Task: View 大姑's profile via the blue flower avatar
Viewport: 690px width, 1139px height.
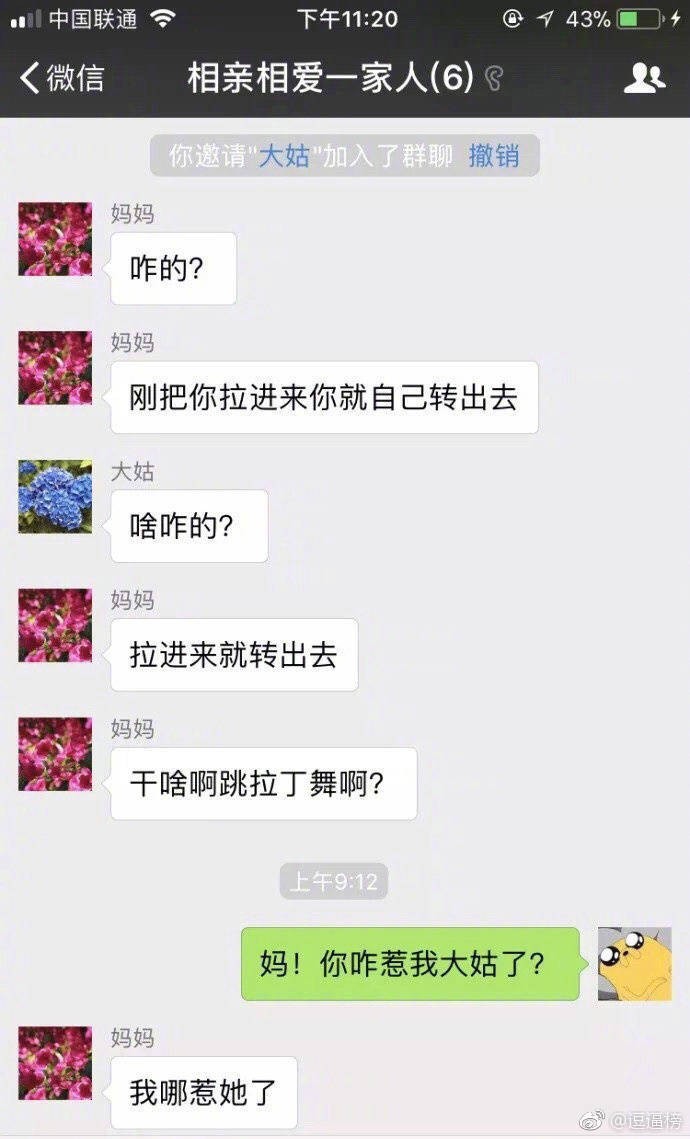Action: point(55,496)
